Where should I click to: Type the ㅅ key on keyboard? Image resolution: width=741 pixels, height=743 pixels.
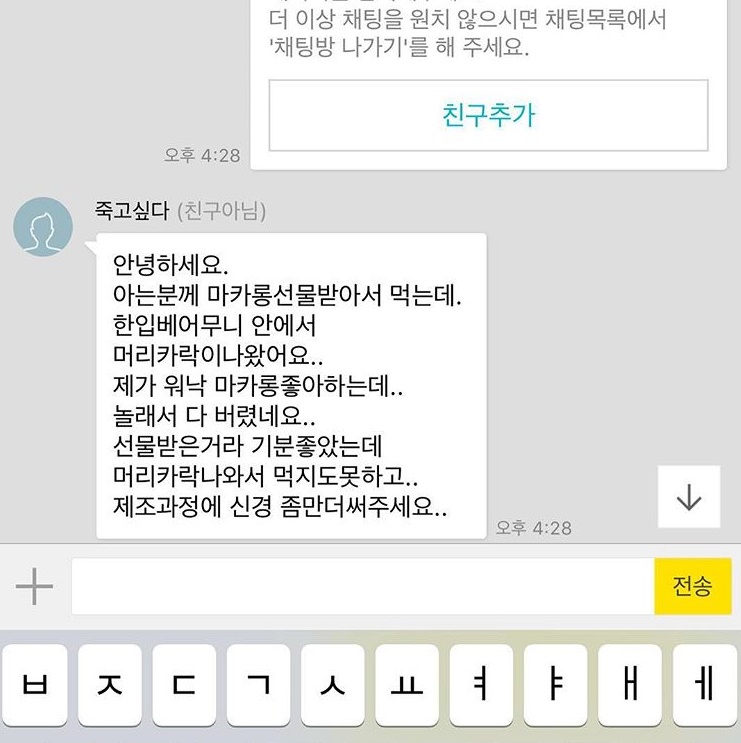click(333, 686)
